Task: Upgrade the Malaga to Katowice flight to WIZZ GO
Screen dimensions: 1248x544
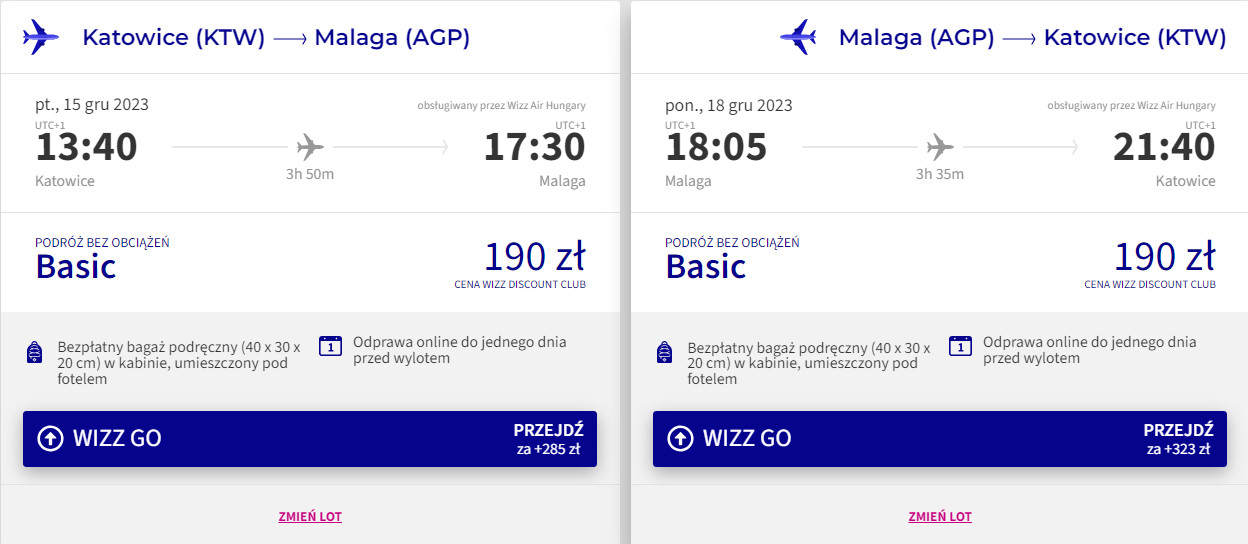Action: (x=939, y=438)
